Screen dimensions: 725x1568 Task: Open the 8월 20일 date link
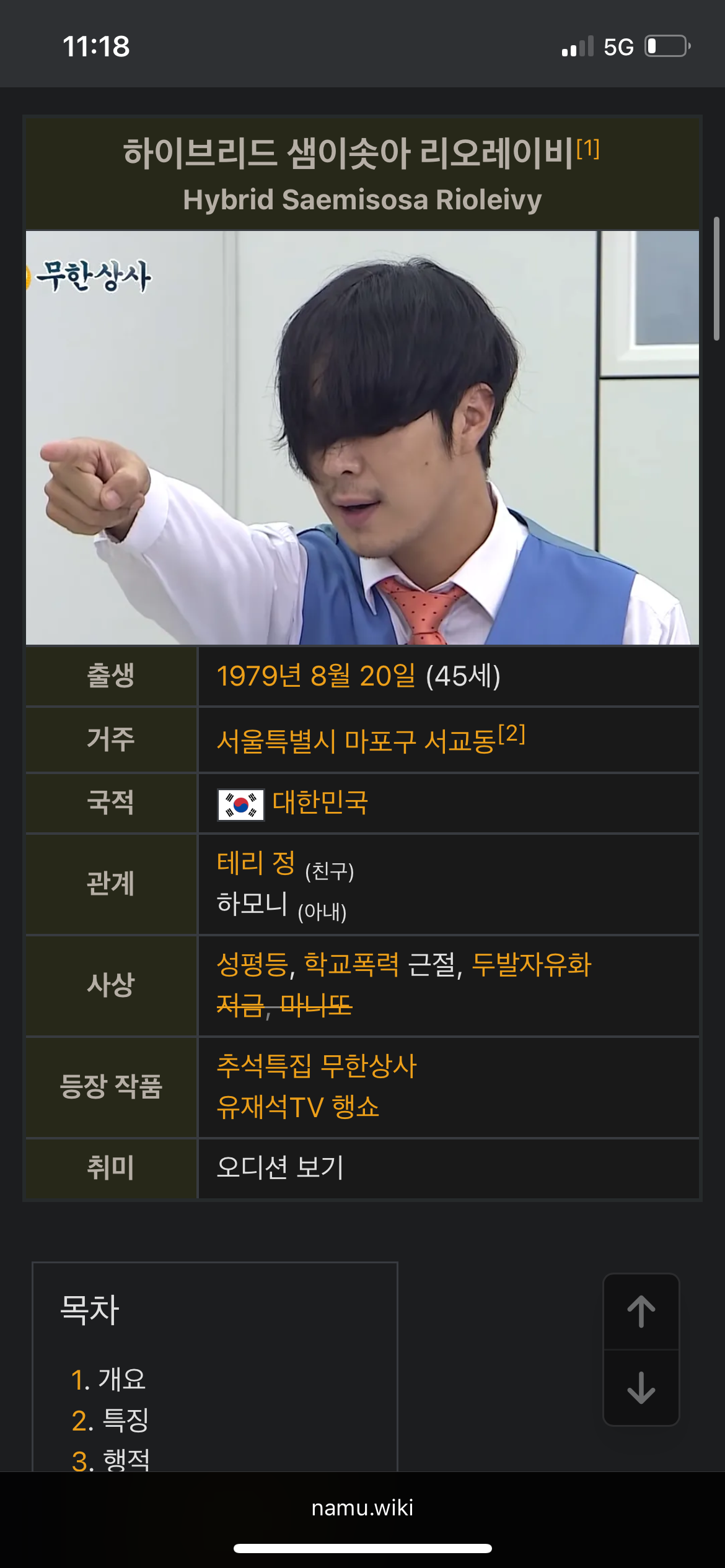point(362,676)
